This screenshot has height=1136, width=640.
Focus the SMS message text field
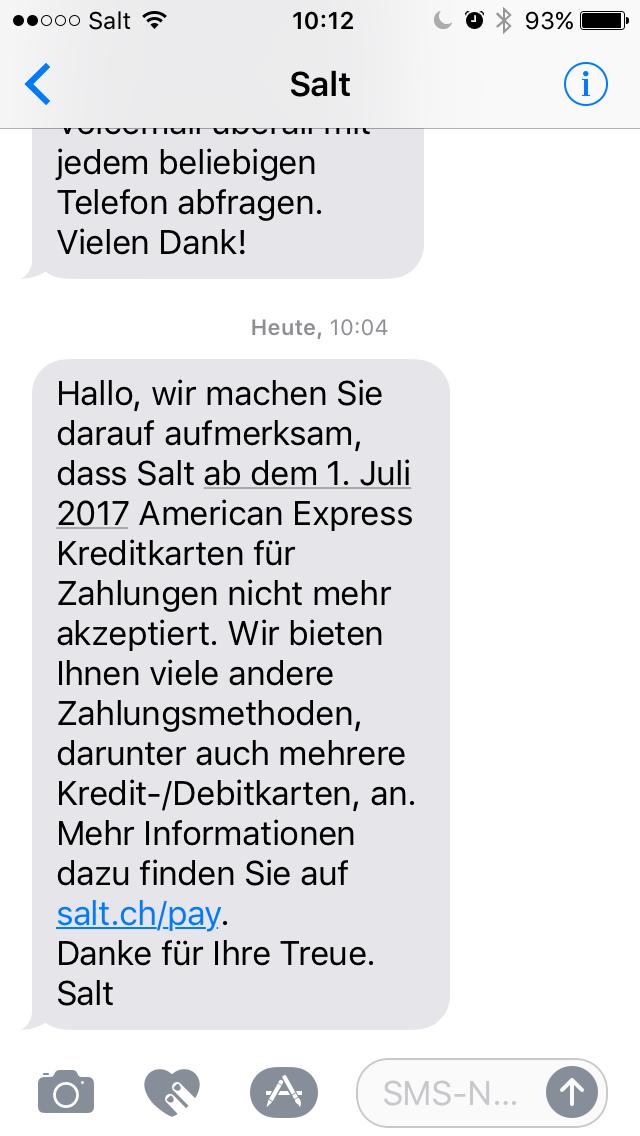(x=449, y=1093)
